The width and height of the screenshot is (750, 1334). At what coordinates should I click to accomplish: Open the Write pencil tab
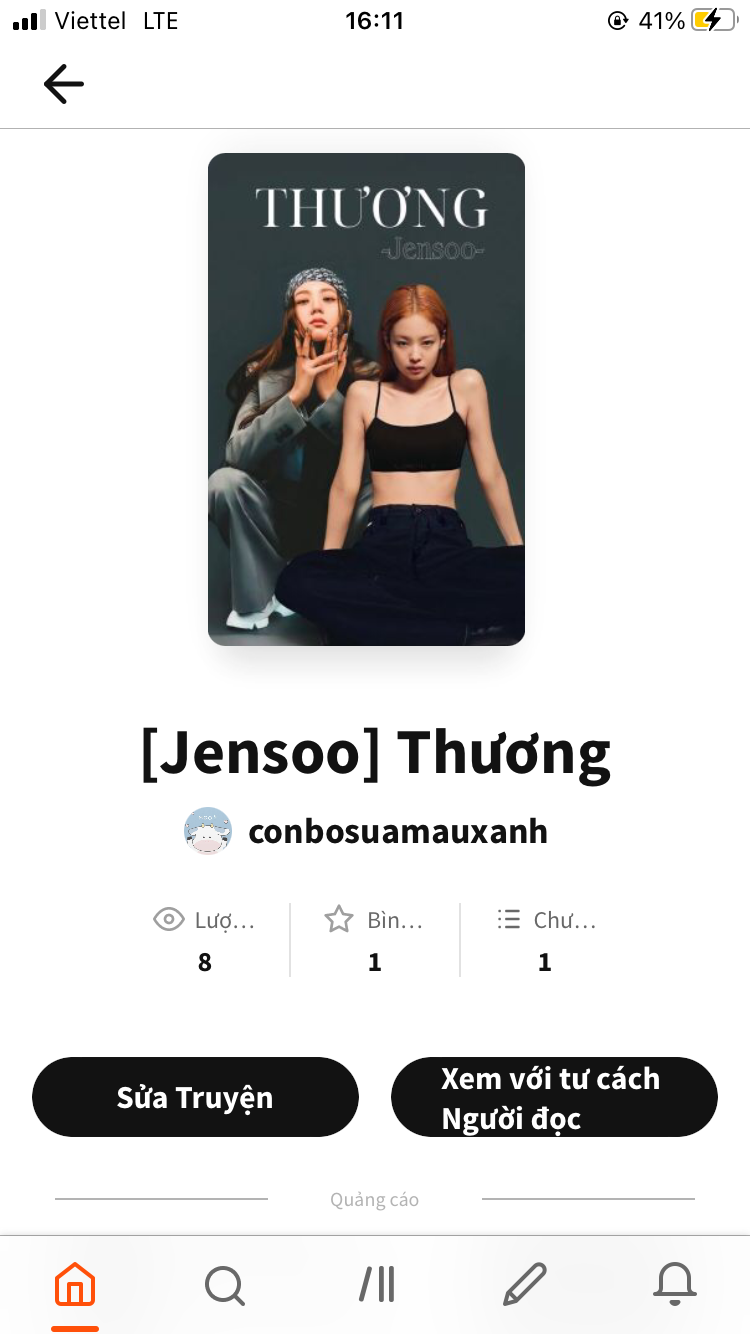pyautogui.click(x=525, y=1284)
